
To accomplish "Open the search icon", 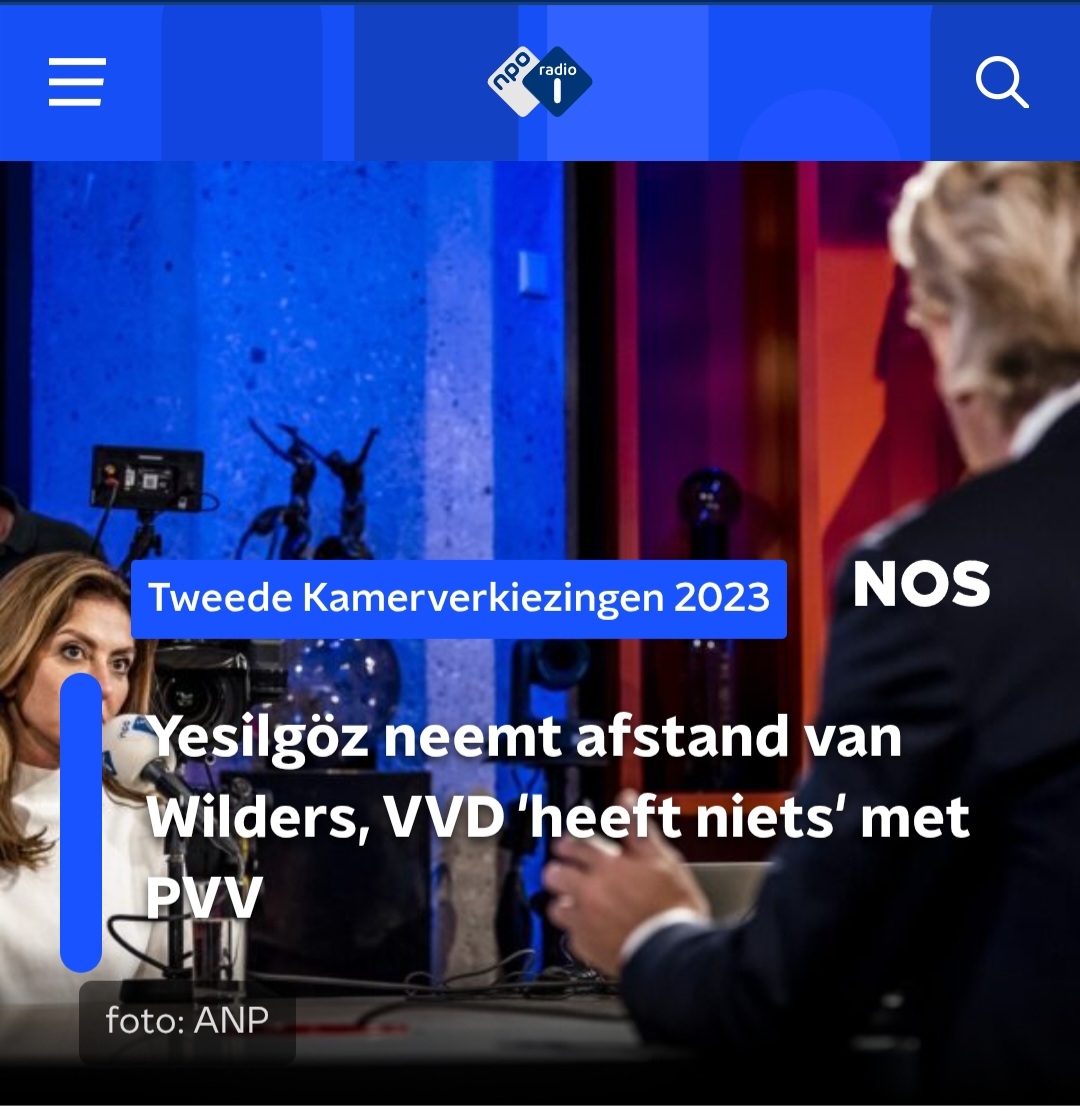I will (x=1002, y=82).
